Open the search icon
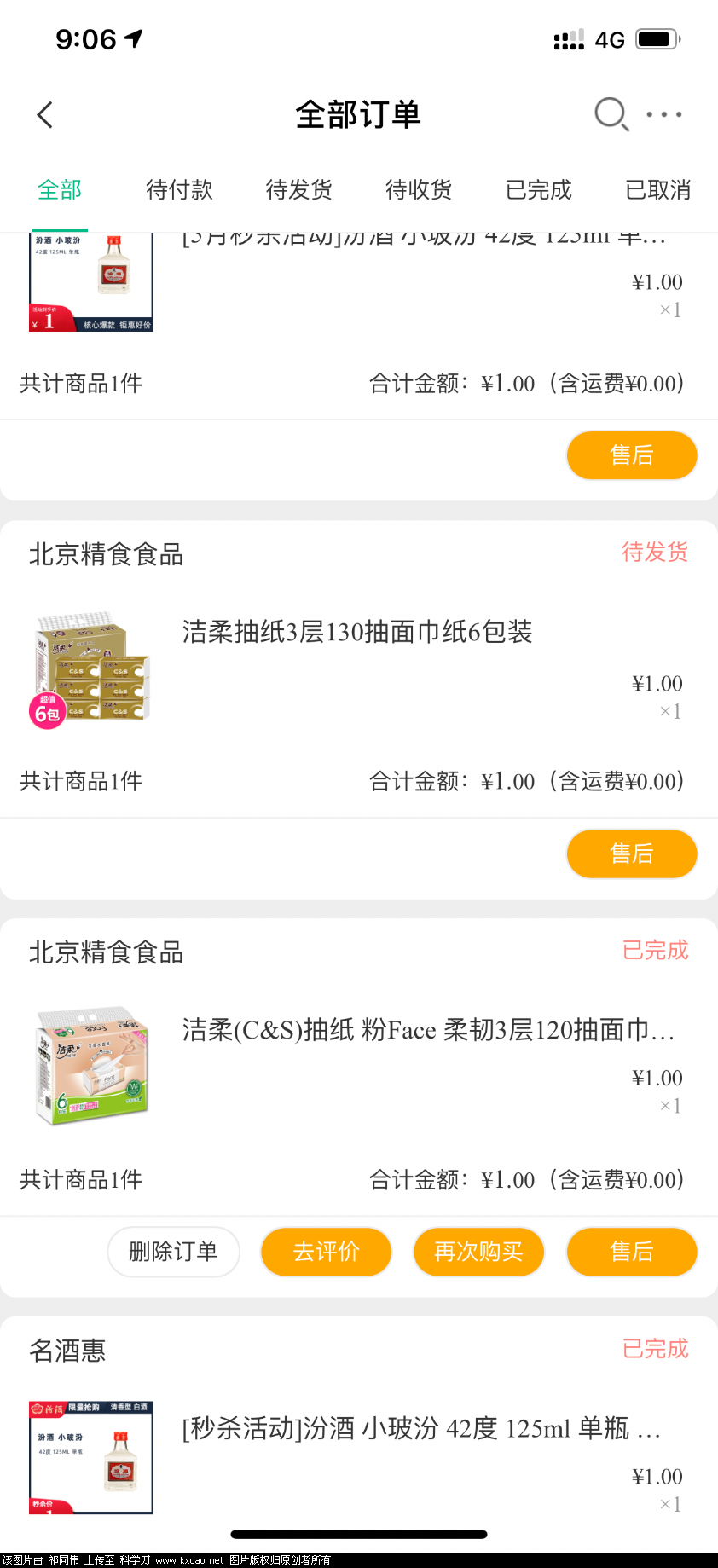The image size is (718, 1568). pyautogui.click(x=611, y=114)
